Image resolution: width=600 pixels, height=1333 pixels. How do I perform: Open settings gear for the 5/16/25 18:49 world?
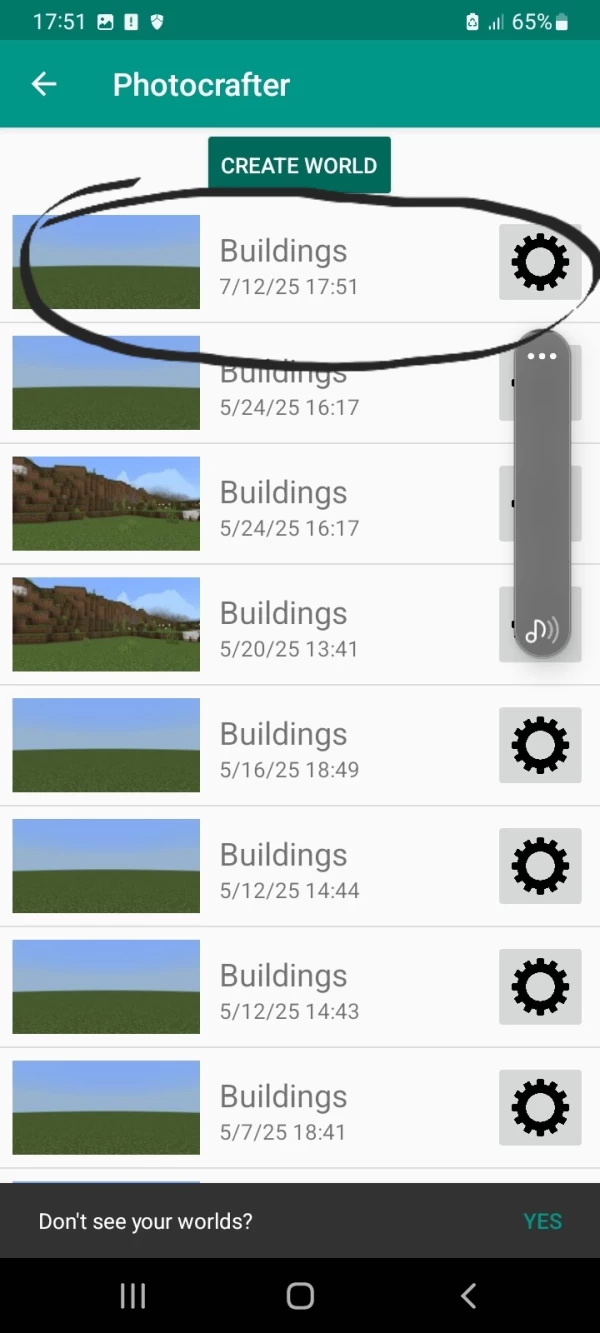[539, 745]
